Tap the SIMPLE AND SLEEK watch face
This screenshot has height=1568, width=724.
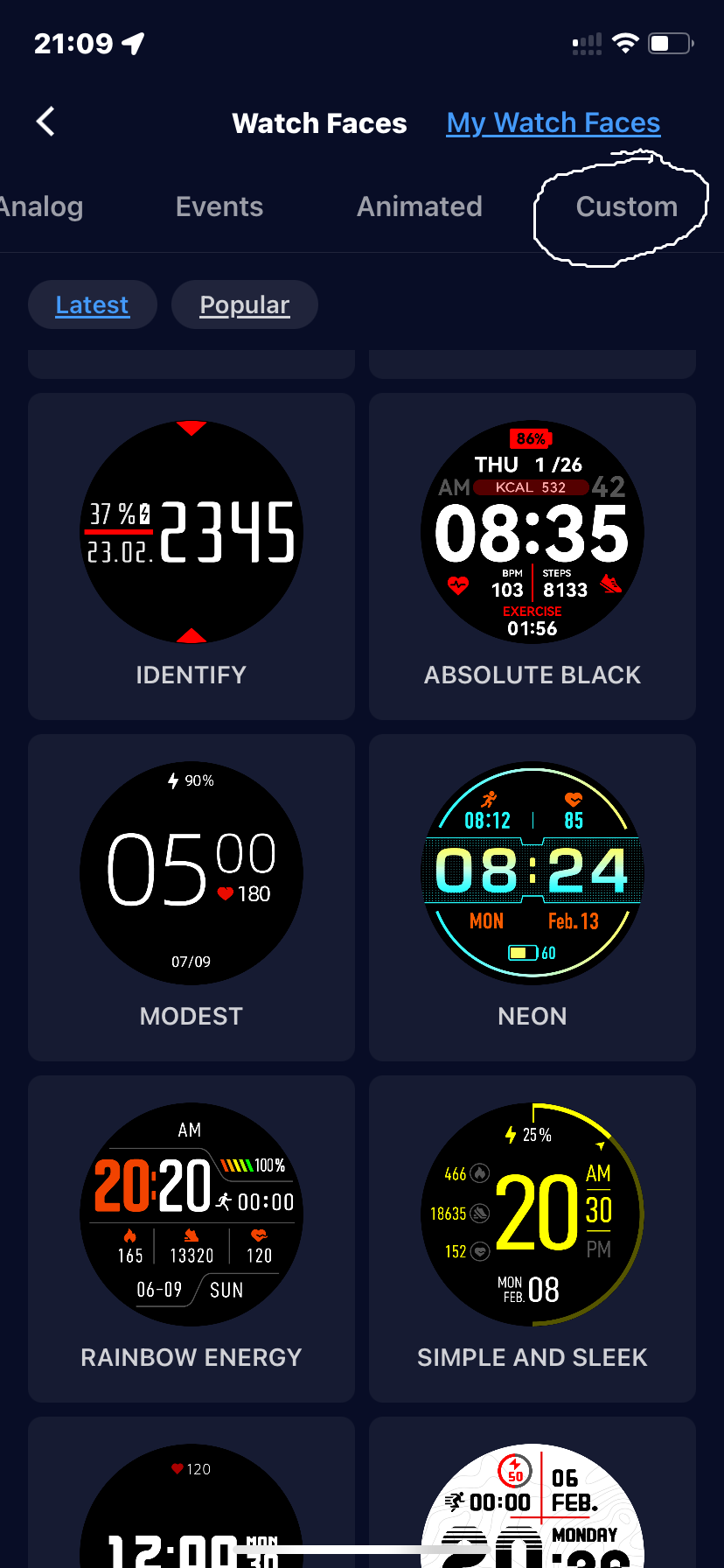[533, 1238]
